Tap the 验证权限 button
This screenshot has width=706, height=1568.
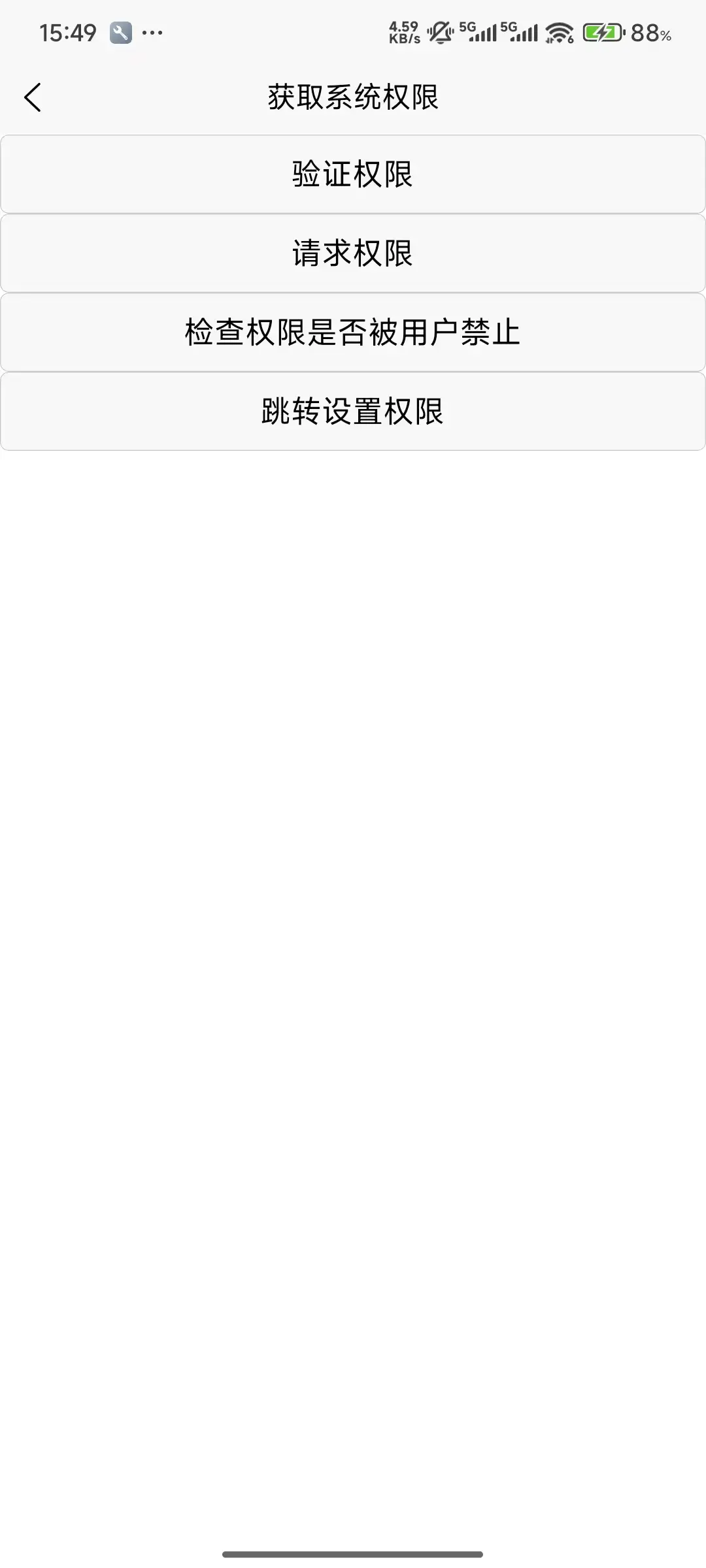[x=353, y=174]
